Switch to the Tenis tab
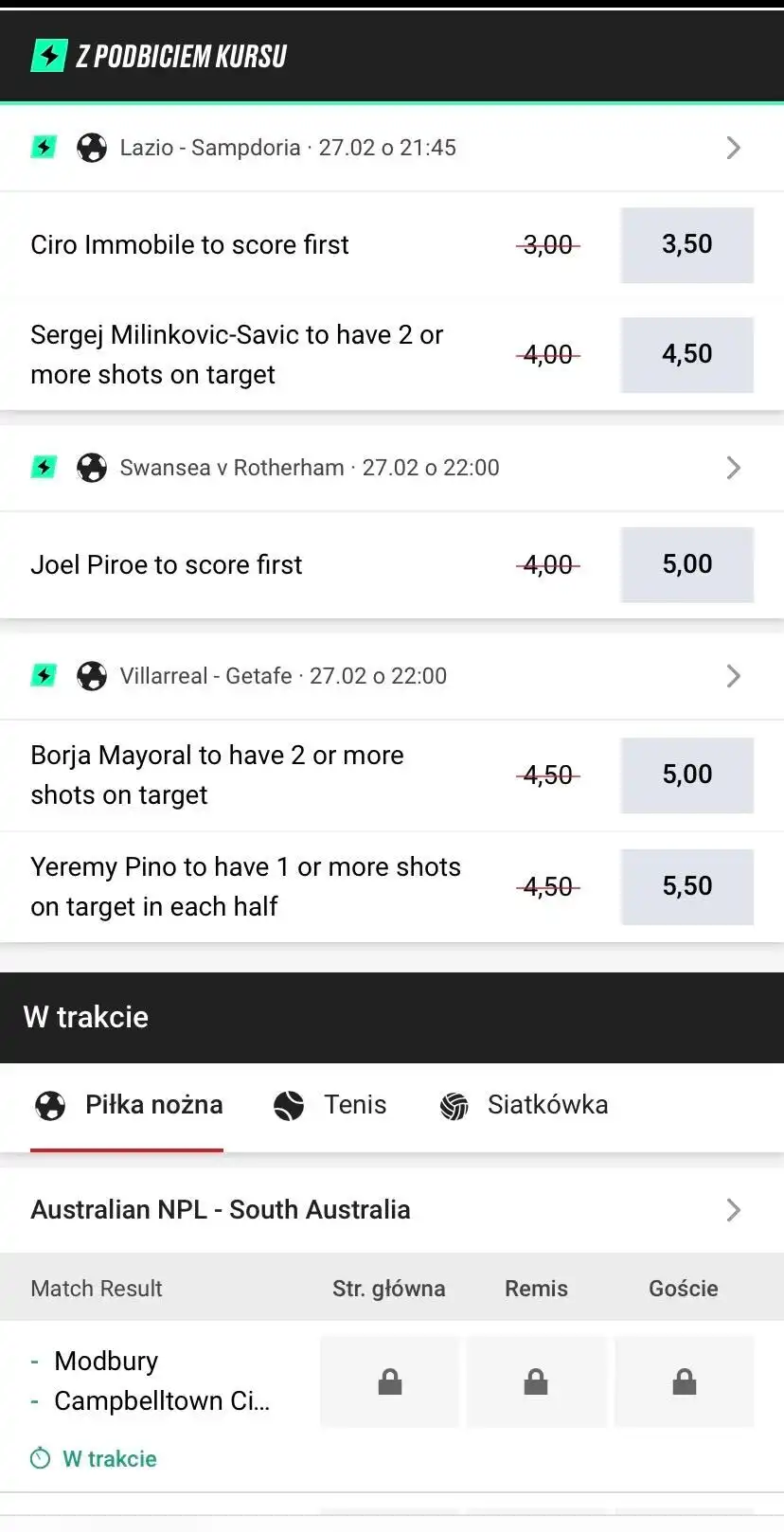784x1532 pixels. 330,1105
